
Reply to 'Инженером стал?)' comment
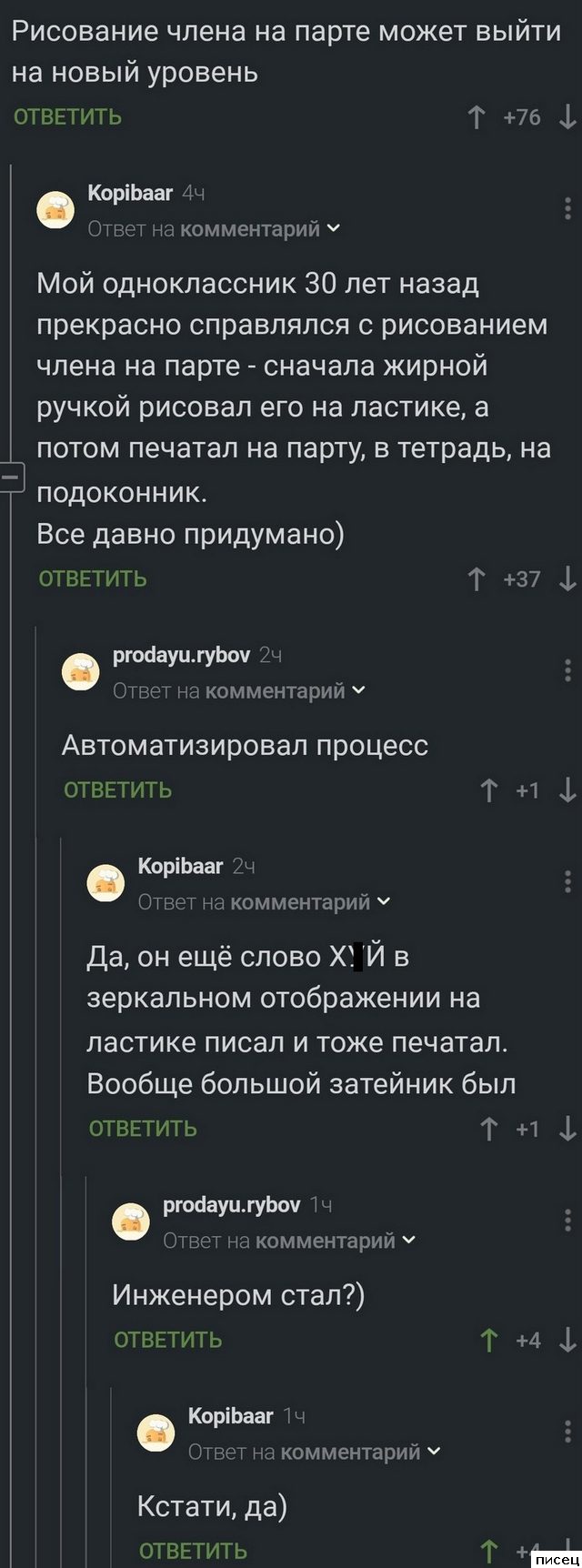click(x=168, y=1340)
